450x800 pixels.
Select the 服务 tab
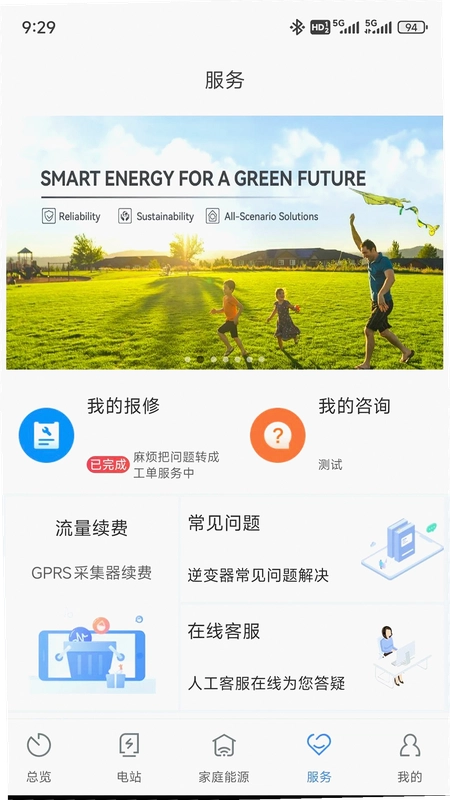pyautogui.click(x=319, y=758)
